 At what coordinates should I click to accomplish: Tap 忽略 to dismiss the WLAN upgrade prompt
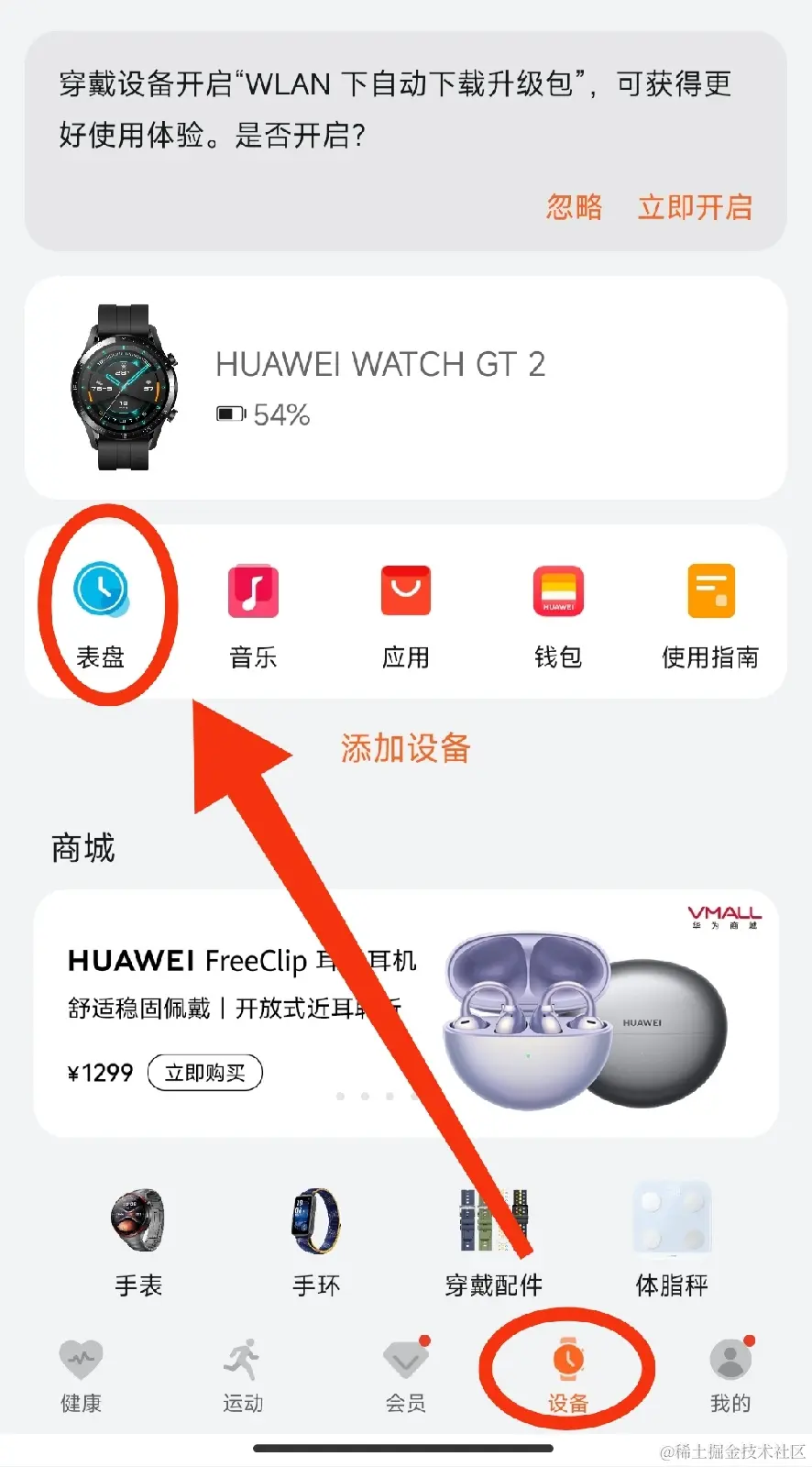tap(575, 207)
